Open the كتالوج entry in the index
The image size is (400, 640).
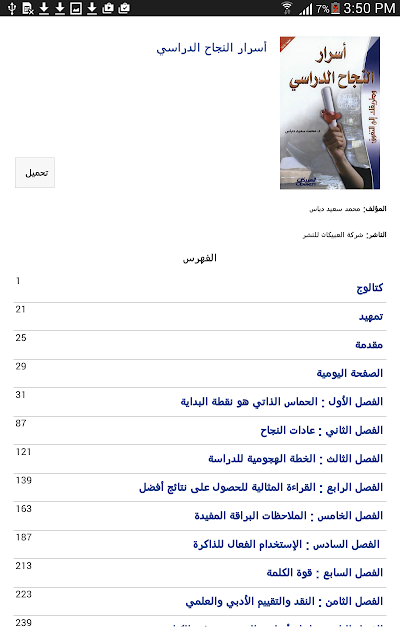(x=369, y=288)
